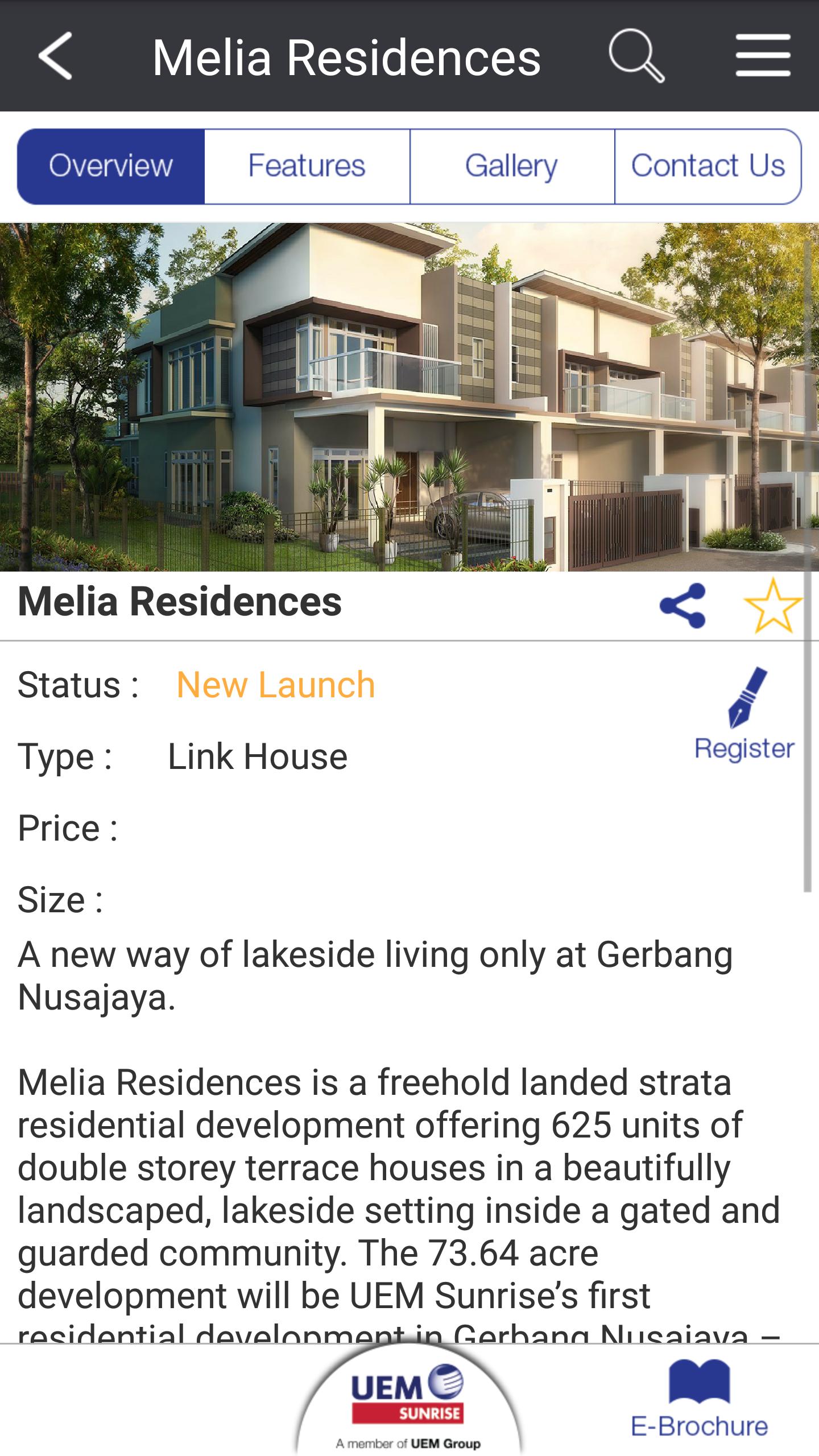Tap the UEM Sunrise home button
This screenshot has width=819, height=1456.
click(x=408, y=1405)
